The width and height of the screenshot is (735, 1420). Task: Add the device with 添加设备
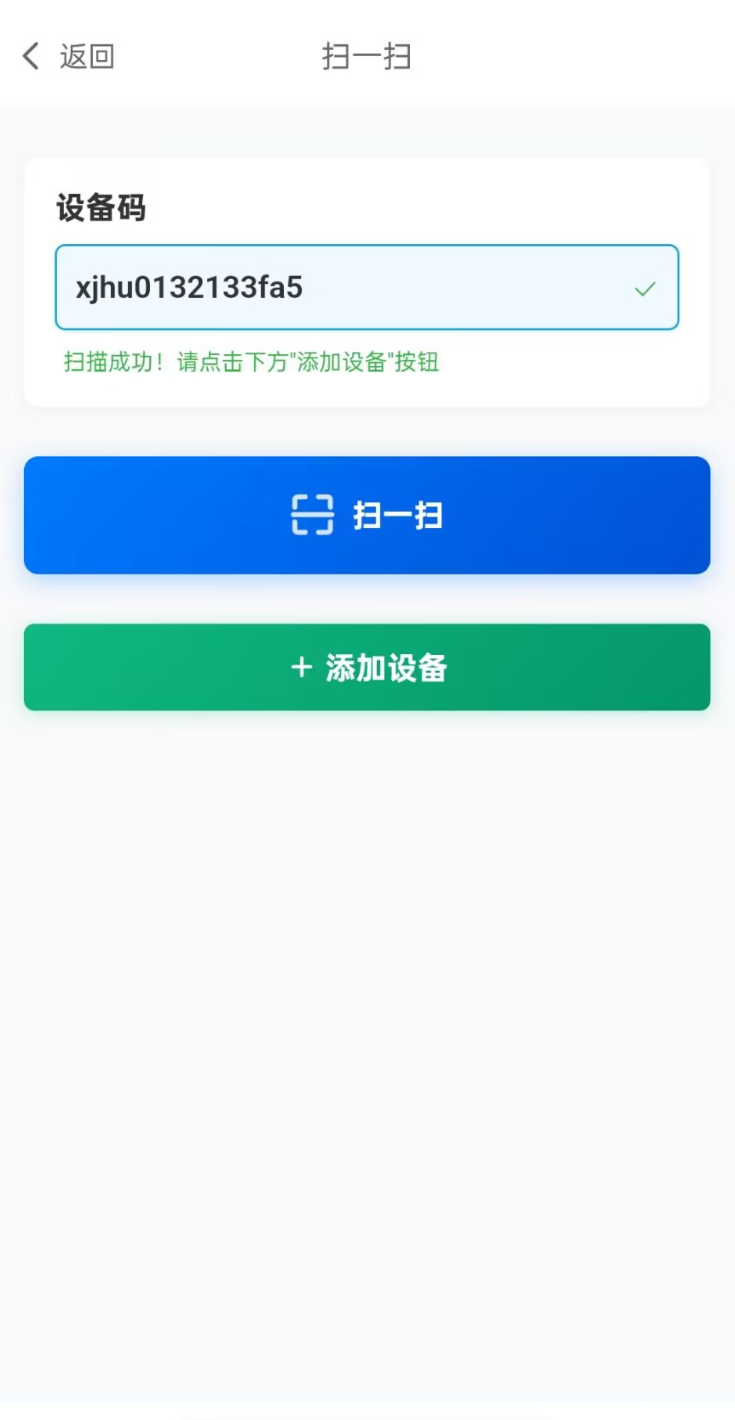click(367, 668)
